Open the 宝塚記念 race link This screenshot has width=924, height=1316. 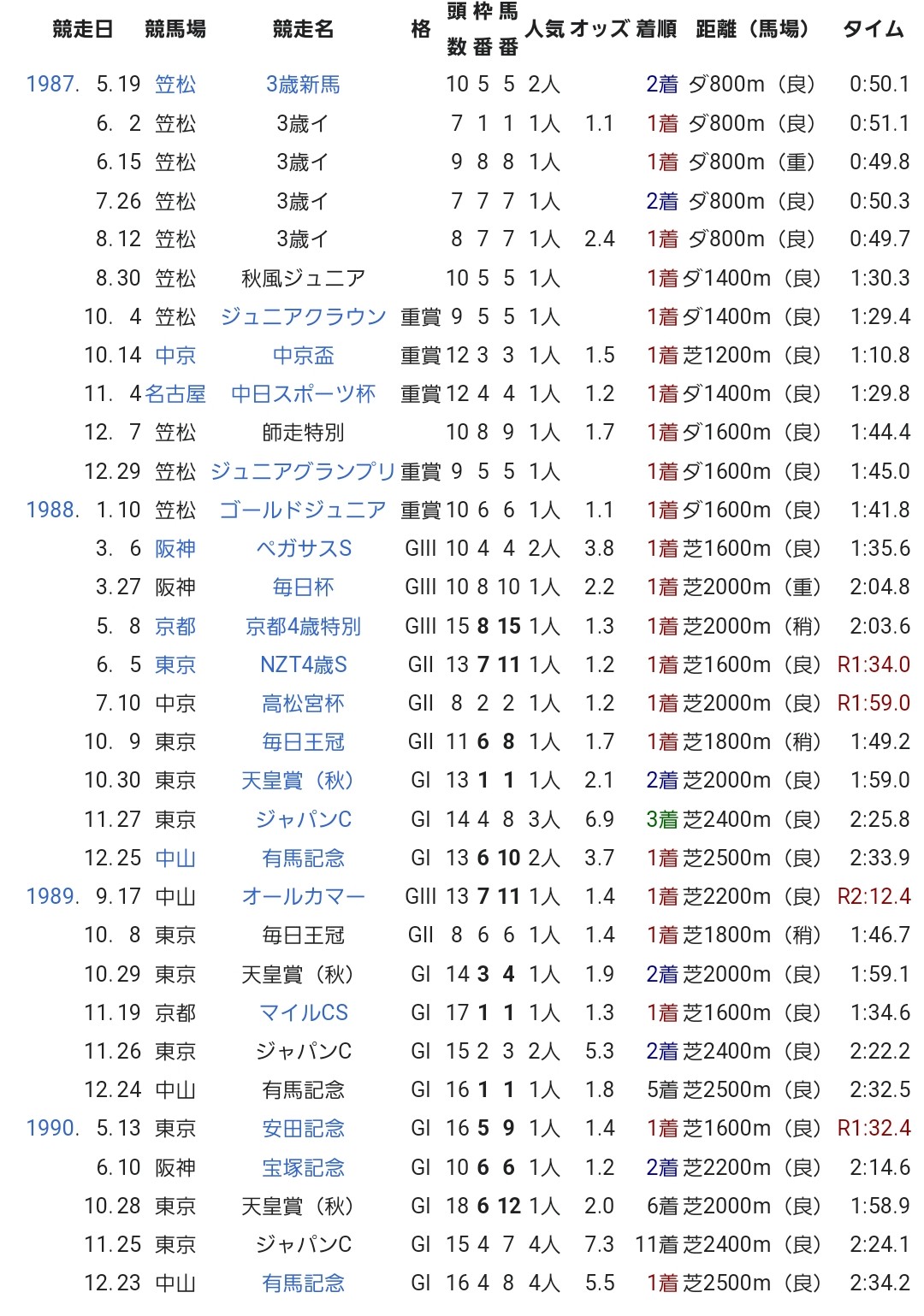[303, 1167]
